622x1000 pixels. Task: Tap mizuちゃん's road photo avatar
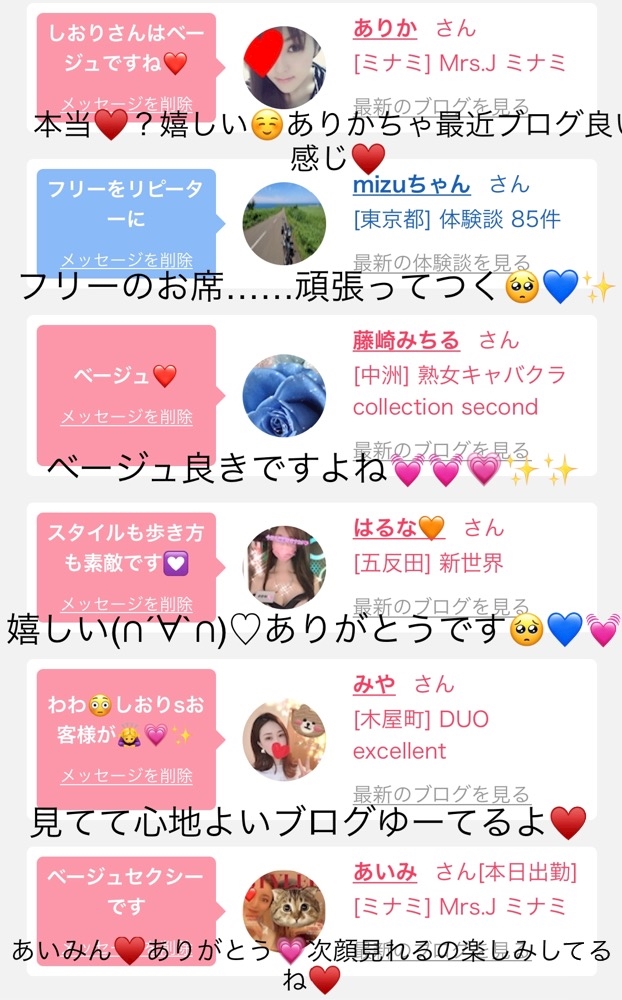click(284, 223)
